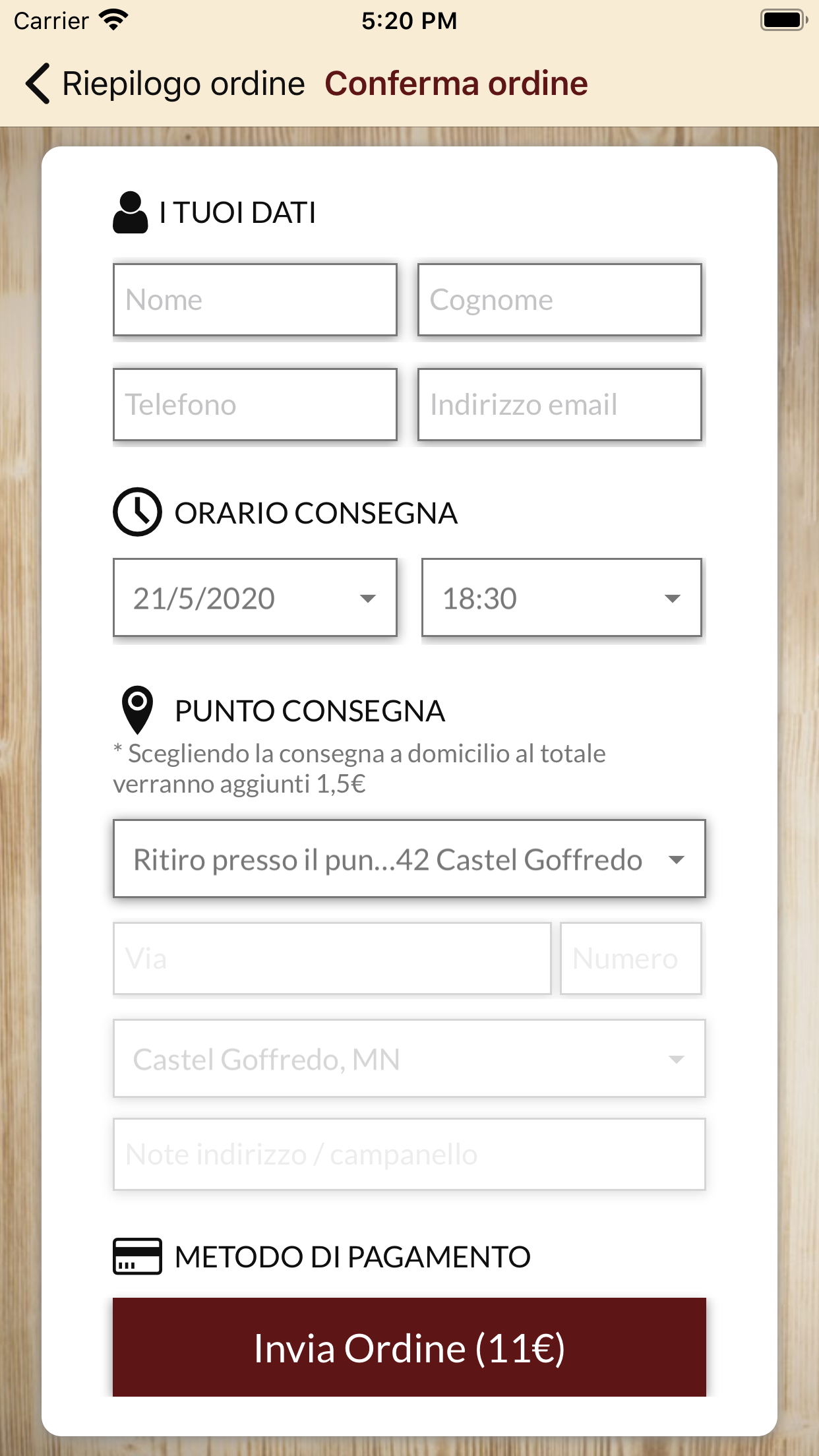The height and width of the screenshot is (1456, 819).
Task: Tap the Nome input field
Action: click(255, 300)
